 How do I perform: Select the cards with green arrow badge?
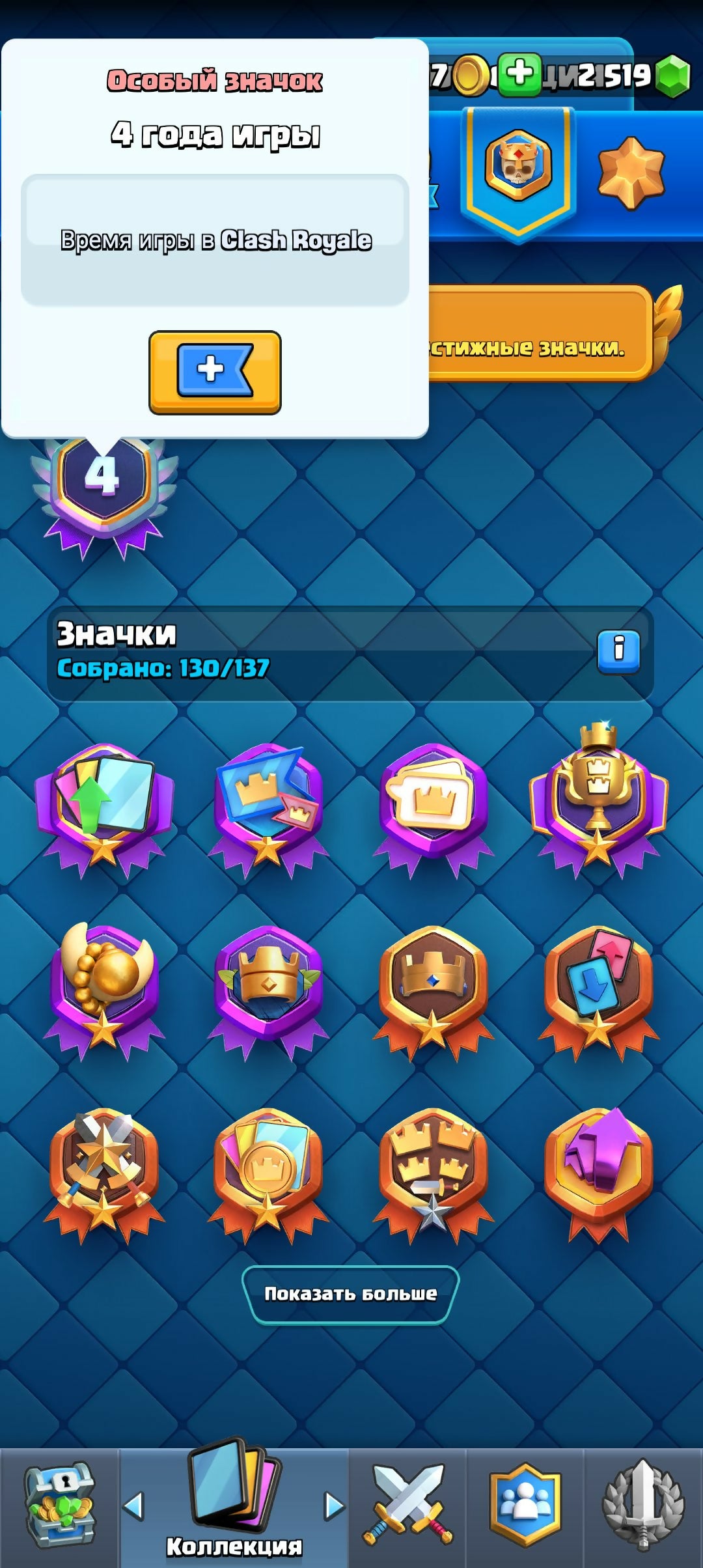[104, 807]
